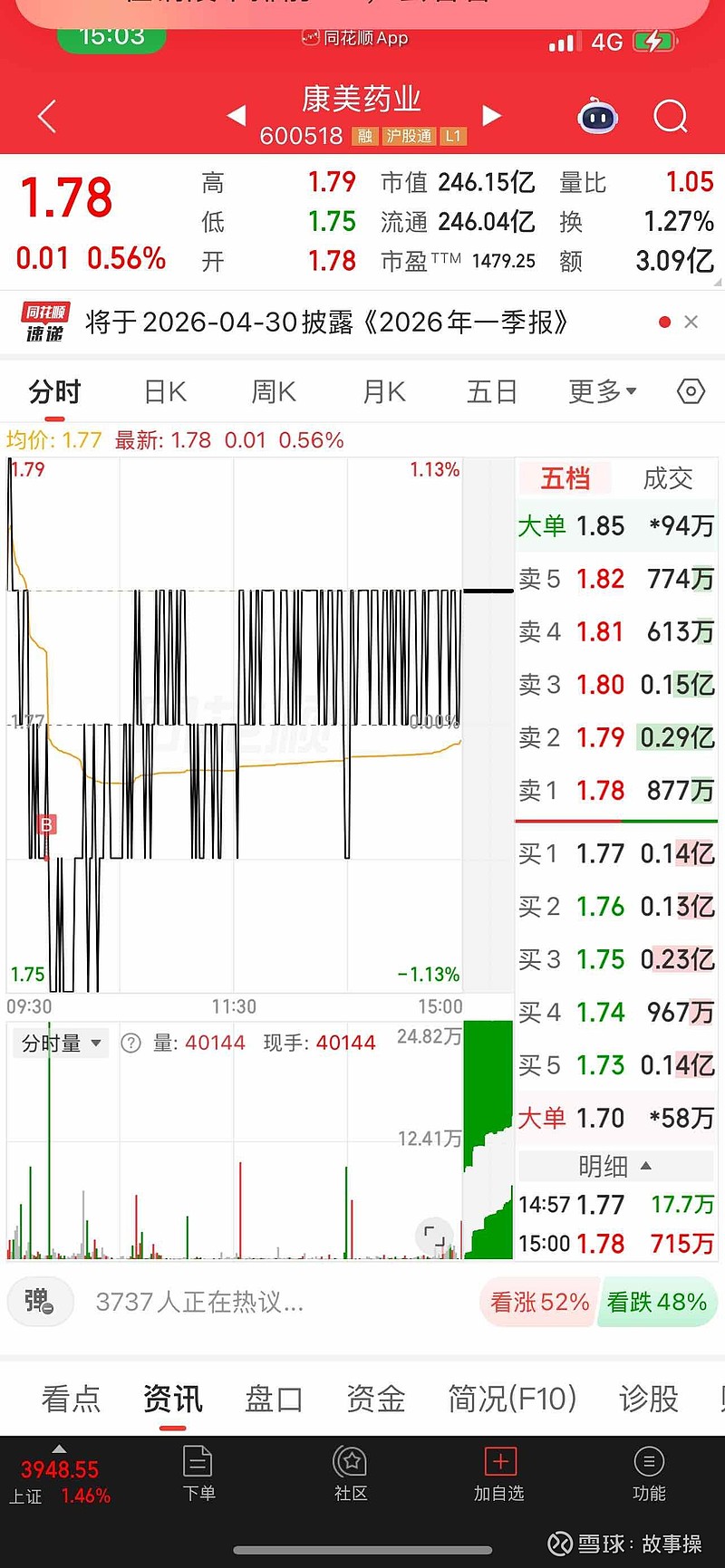Toggle the 弹 bullet-comment button
This screenshot has height=1568, width=725.
point(40,1302)
